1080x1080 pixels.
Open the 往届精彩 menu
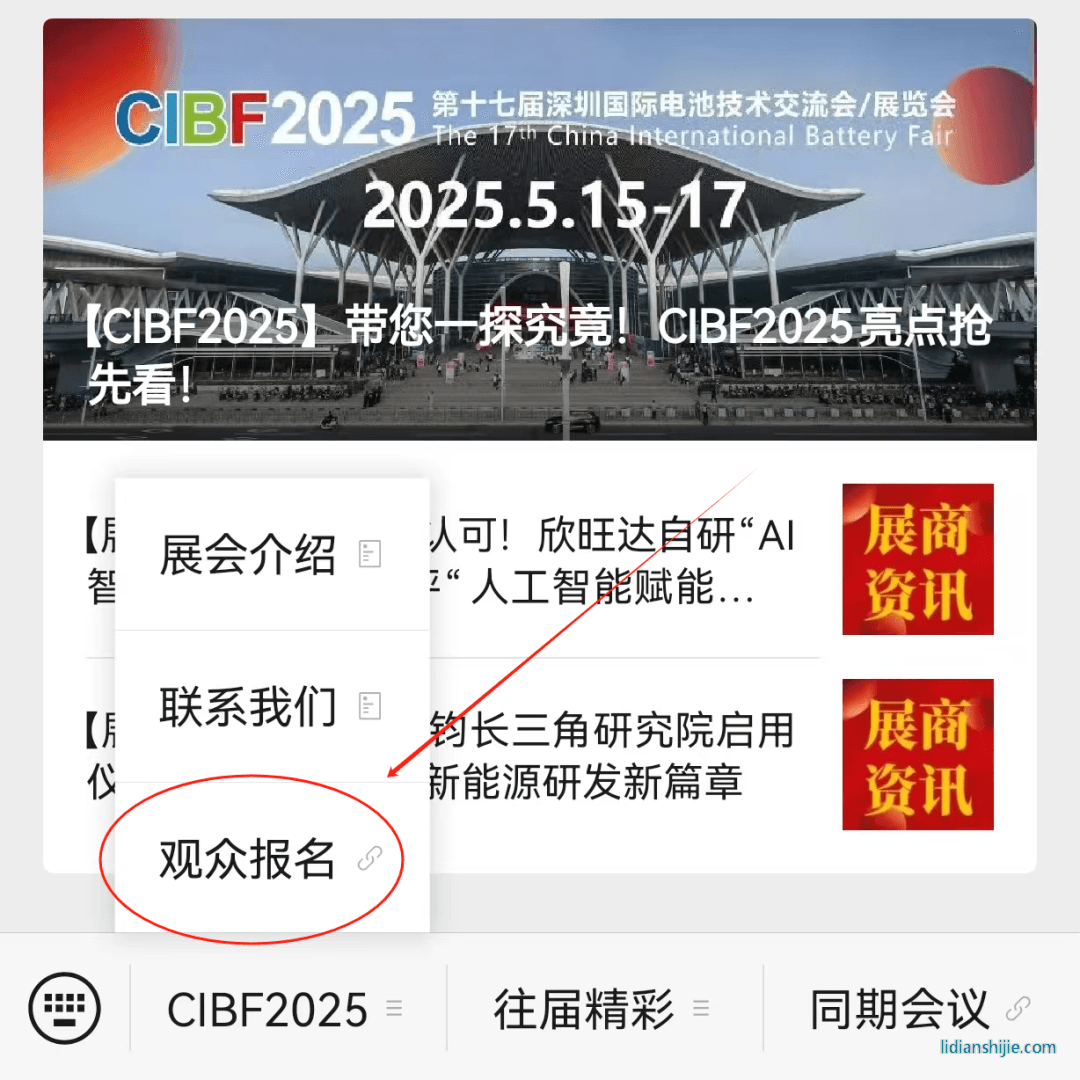[x=600, y=1010]
